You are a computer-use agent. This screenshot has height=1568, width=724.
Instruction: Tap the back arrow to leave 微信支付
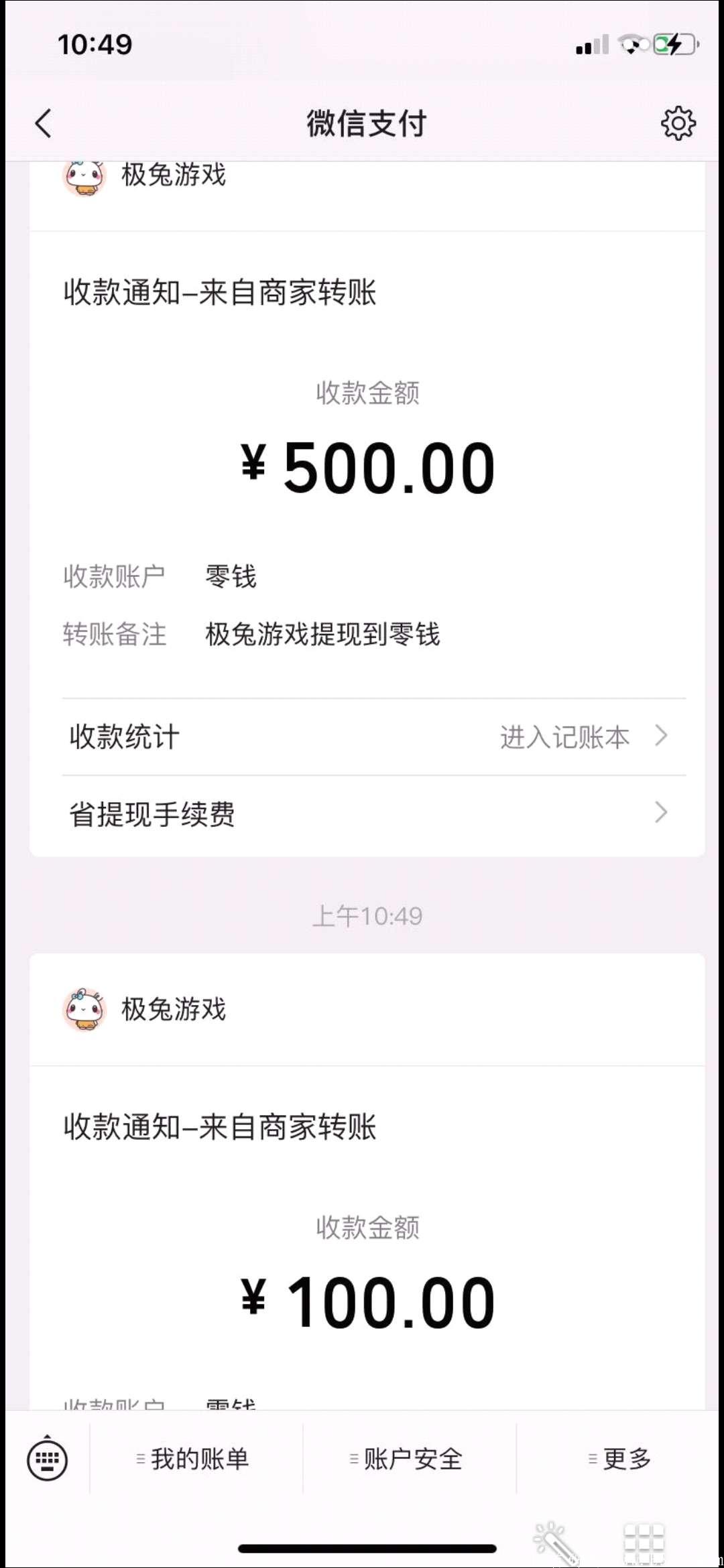[43, 123]
